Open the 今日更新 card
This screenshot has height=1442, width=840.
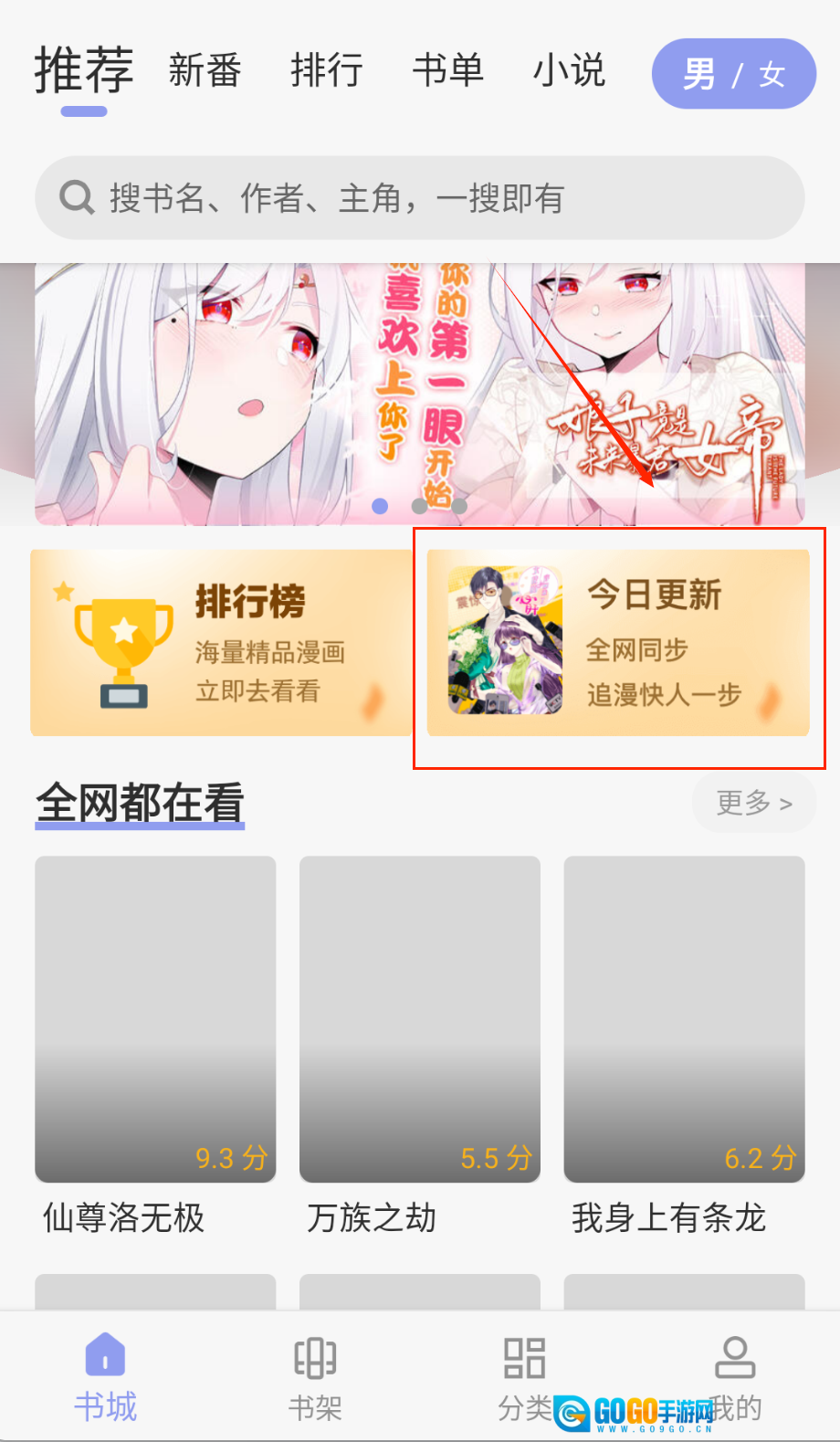pos(618,642)
